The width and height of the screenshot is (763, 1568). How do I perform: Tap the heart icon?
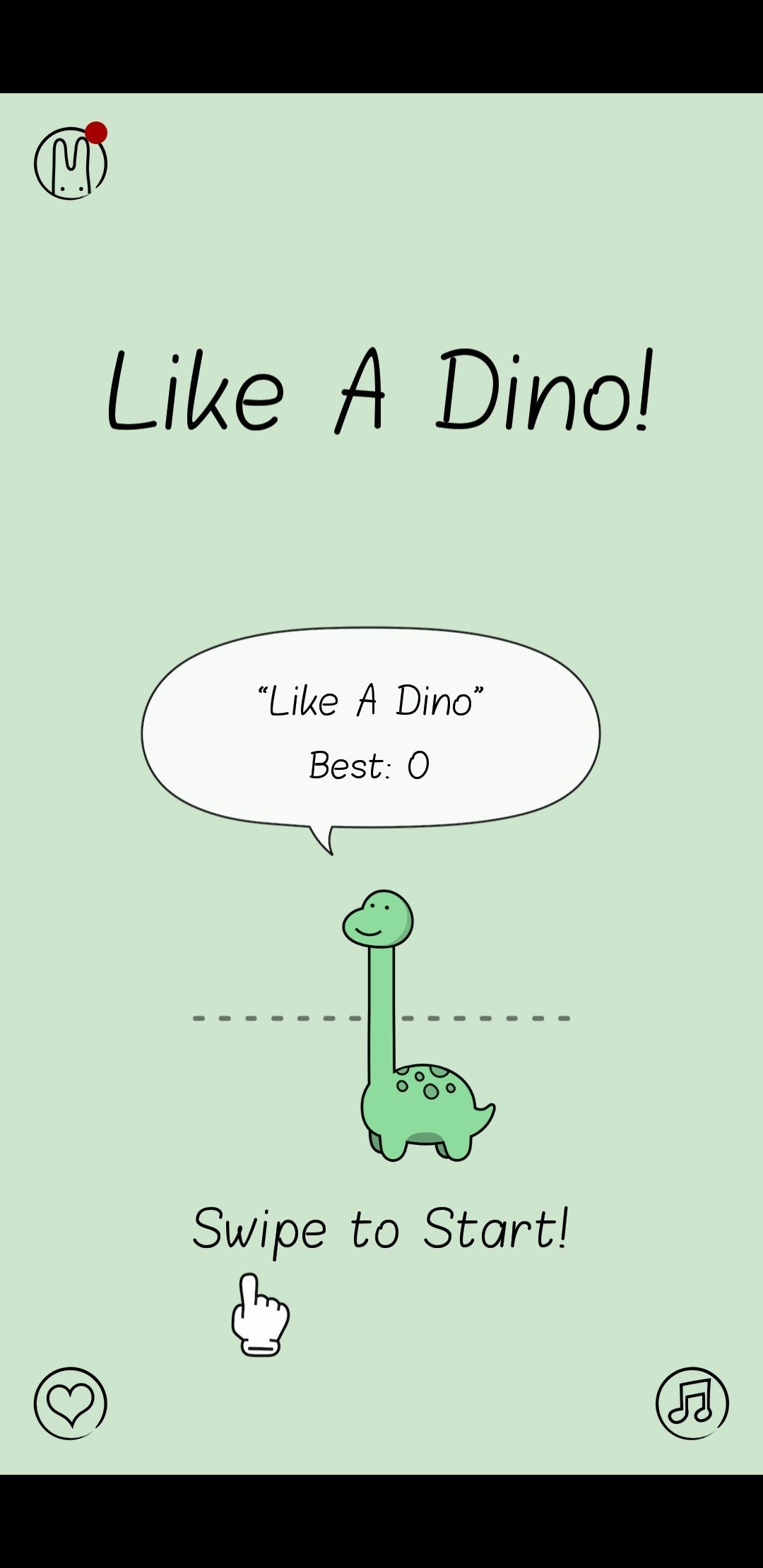71,1403
